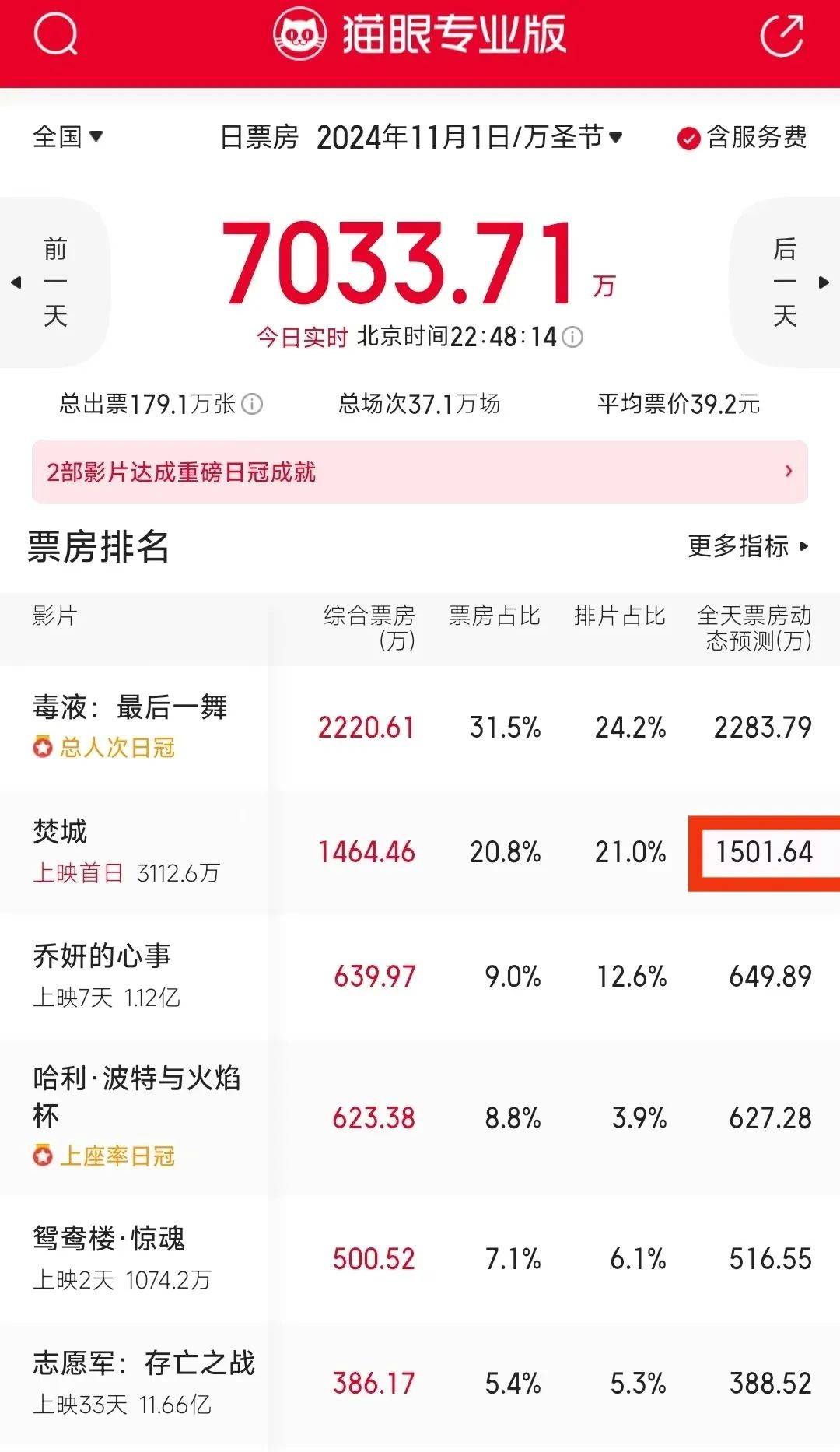
Task: Open the 2部影片达成重磅日冠成就 banner
Action: (x=420, y=472)
